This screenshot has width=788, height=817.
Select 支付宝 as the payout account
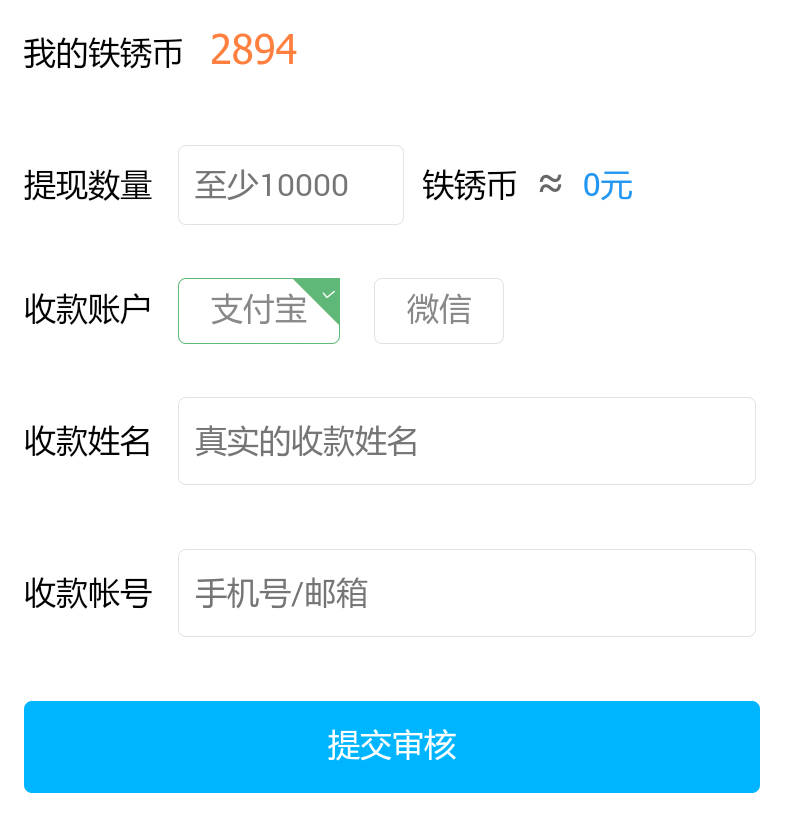258,310
